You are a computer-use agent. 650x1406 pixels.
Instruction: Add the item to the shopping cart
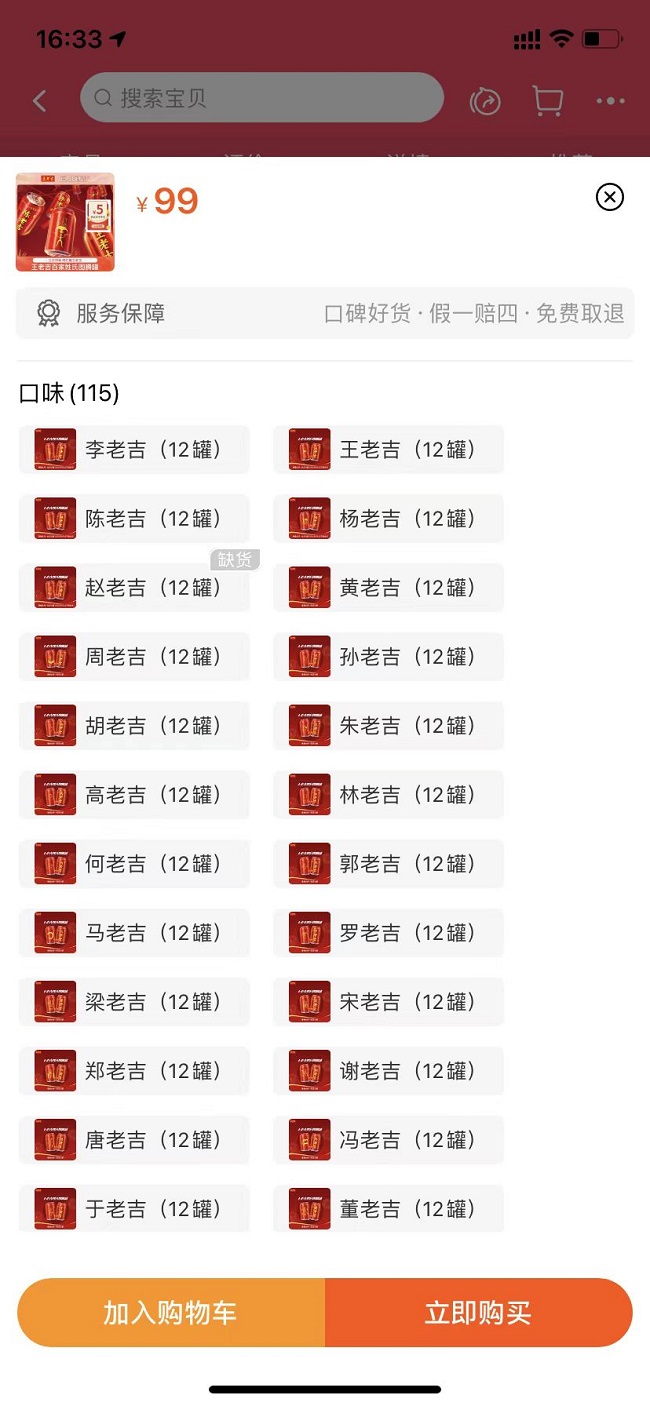[171, 1312]
